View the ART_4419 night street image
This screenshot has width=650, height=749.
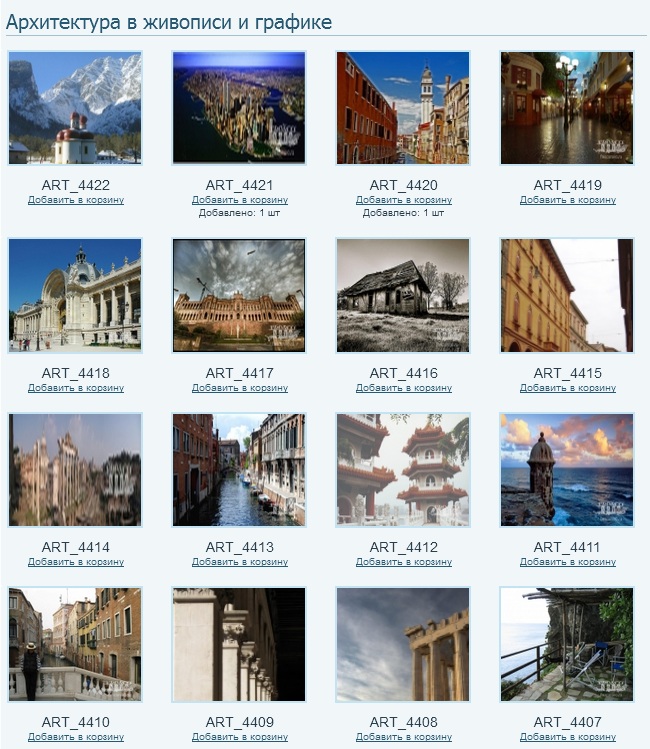[x=567, y=108]
